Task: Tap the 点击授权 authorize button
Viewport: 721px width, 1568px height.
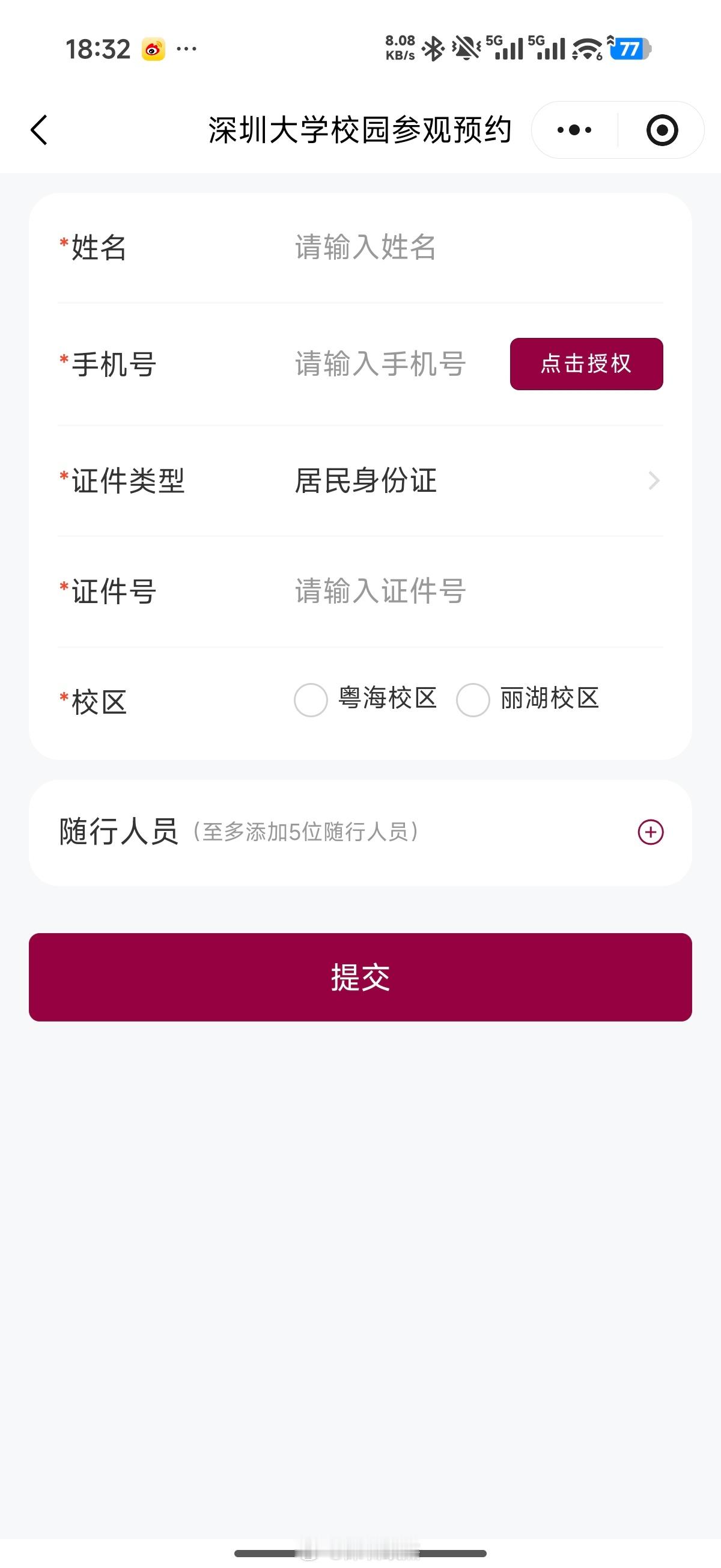Action: [586, 364]
